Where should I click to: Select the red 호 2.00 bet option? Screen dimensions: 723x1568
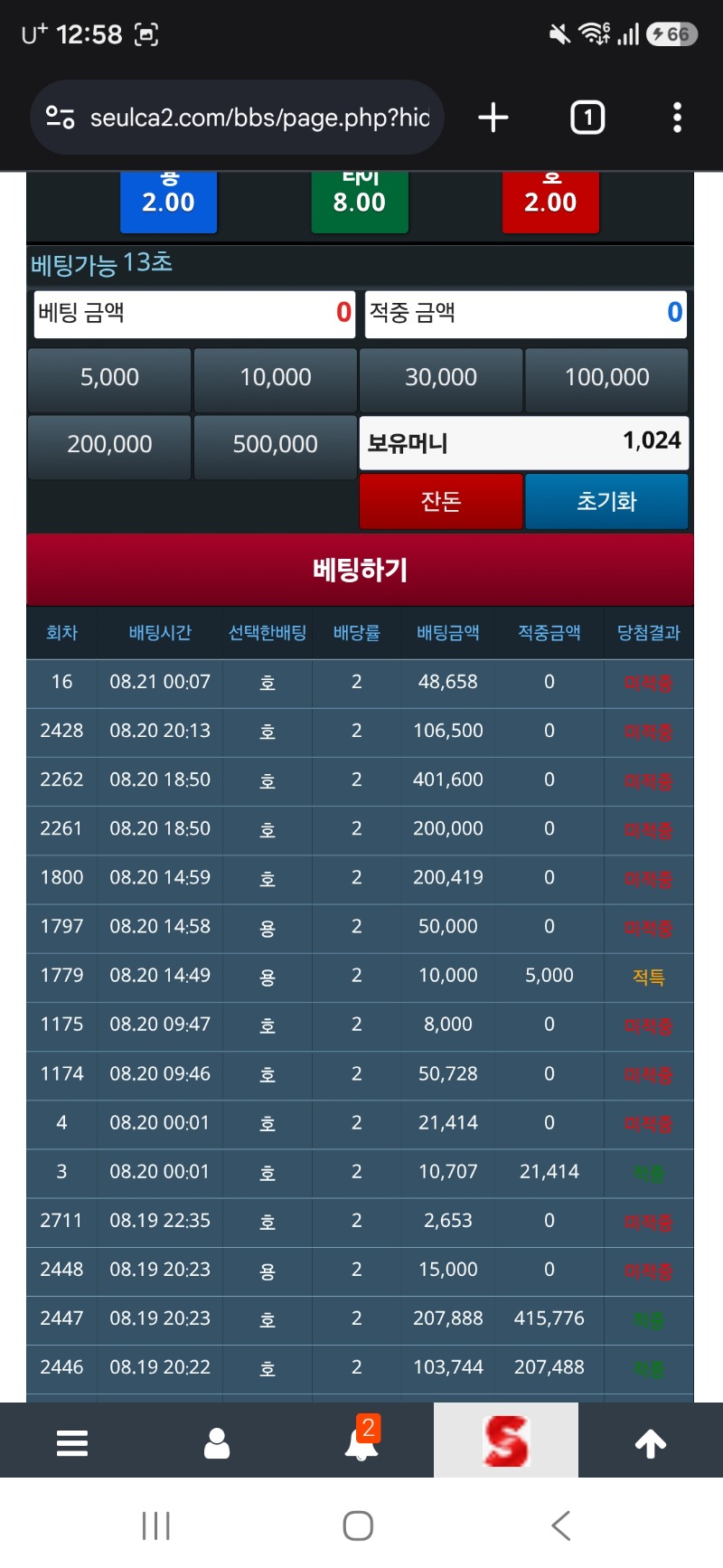tap(550, 202)
